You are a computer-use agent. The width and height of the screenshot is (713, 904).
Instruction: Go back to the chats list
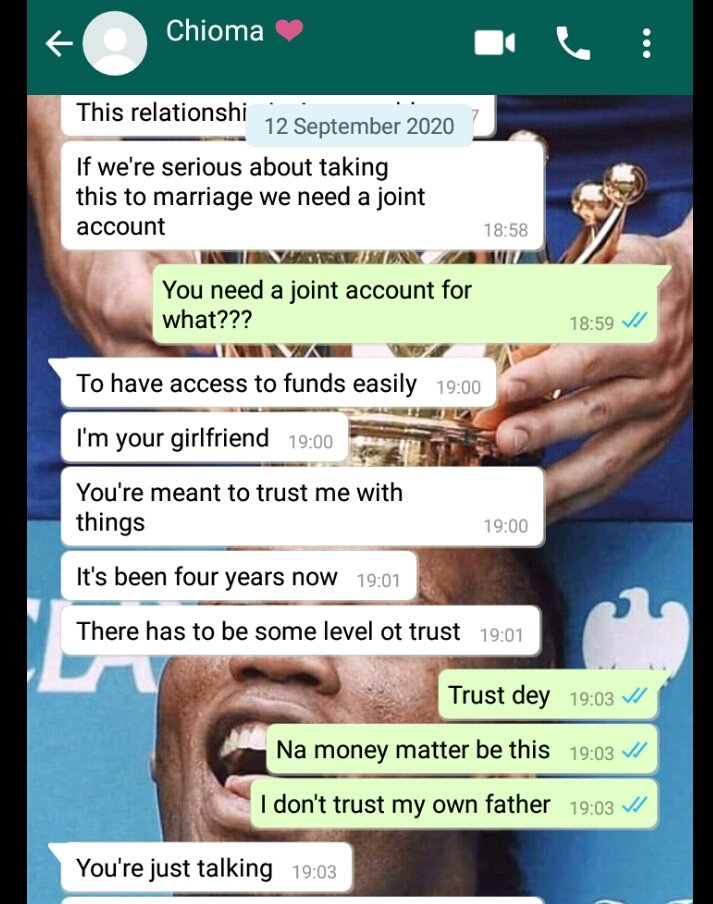click(59, 43)
